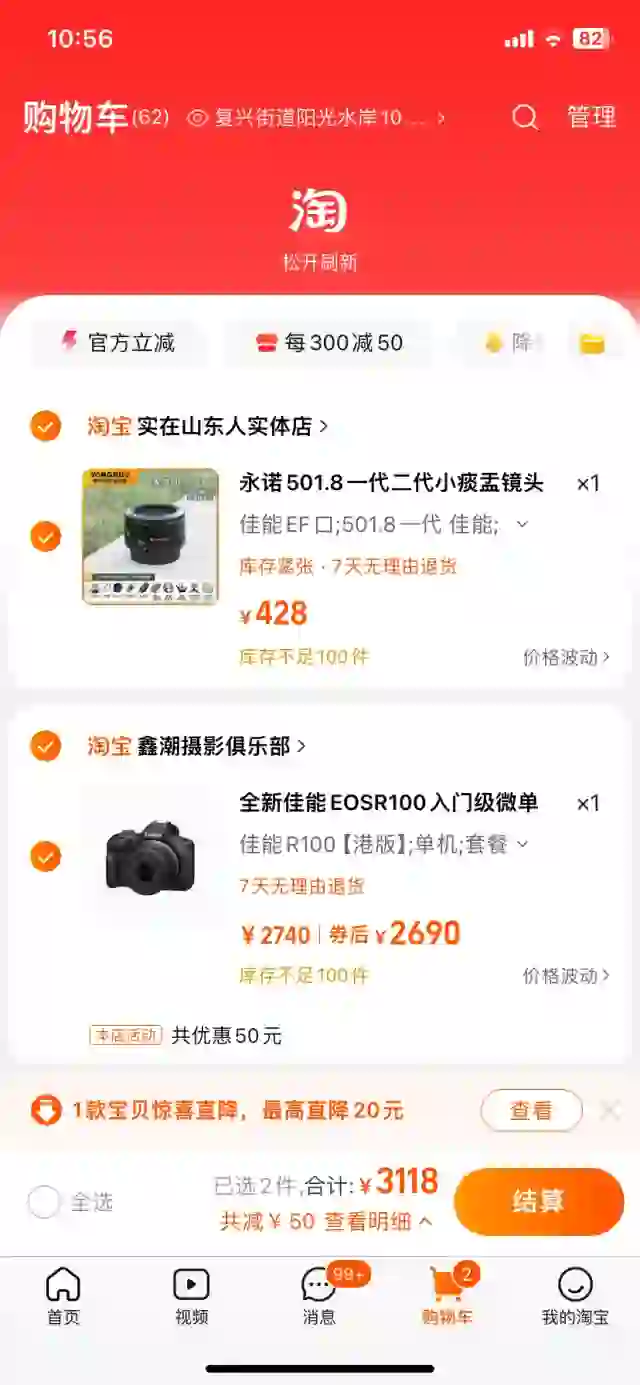Uncheck the 佳能 EOS R100 camera item
This screenshot has height=1385, width=640.
[x=45, y=857]
